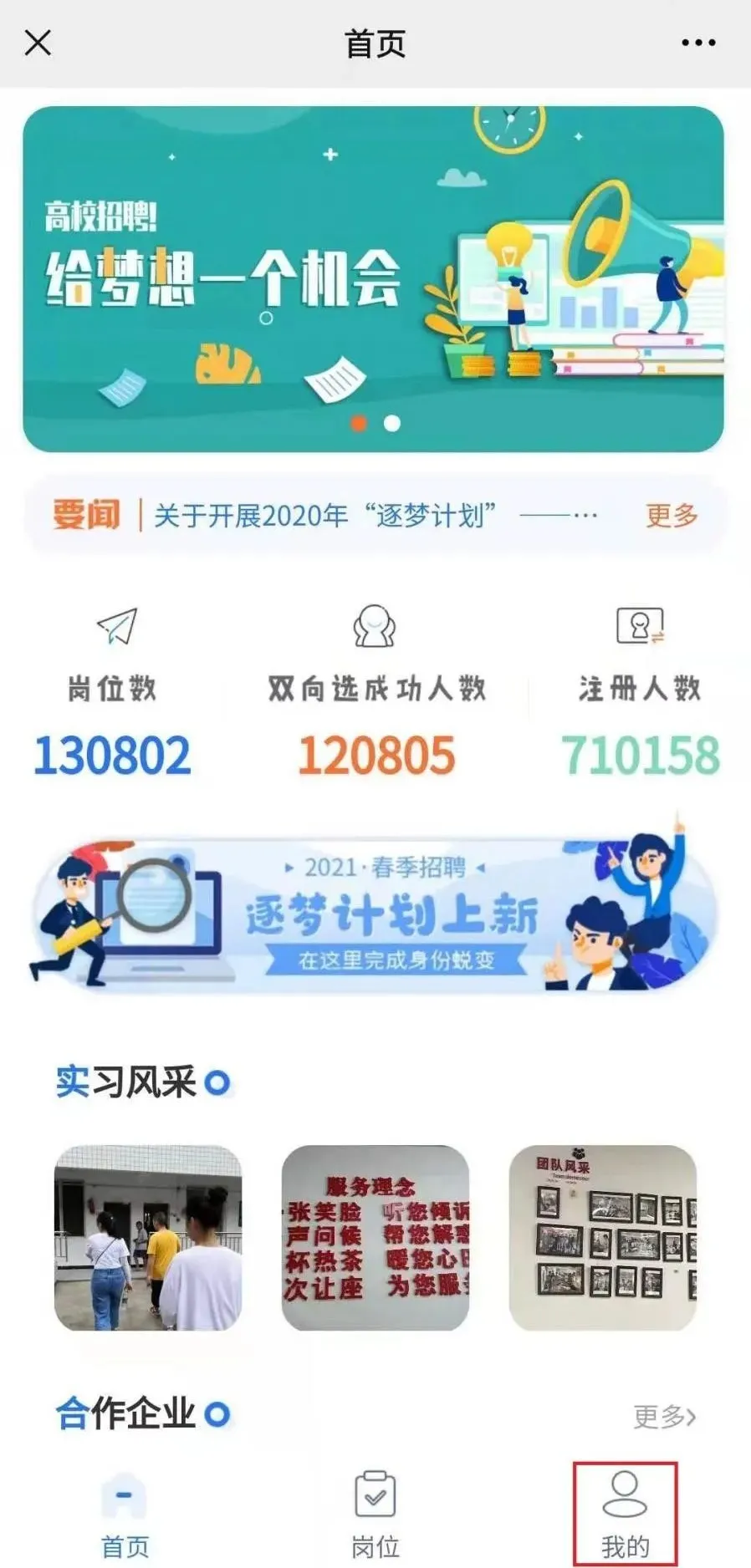Viewport: 751px width, 1568px height.
Task: Open the 逐梦计划上新 spring recruitment banner
Action: pyautogui.click(x=375, y=916)
